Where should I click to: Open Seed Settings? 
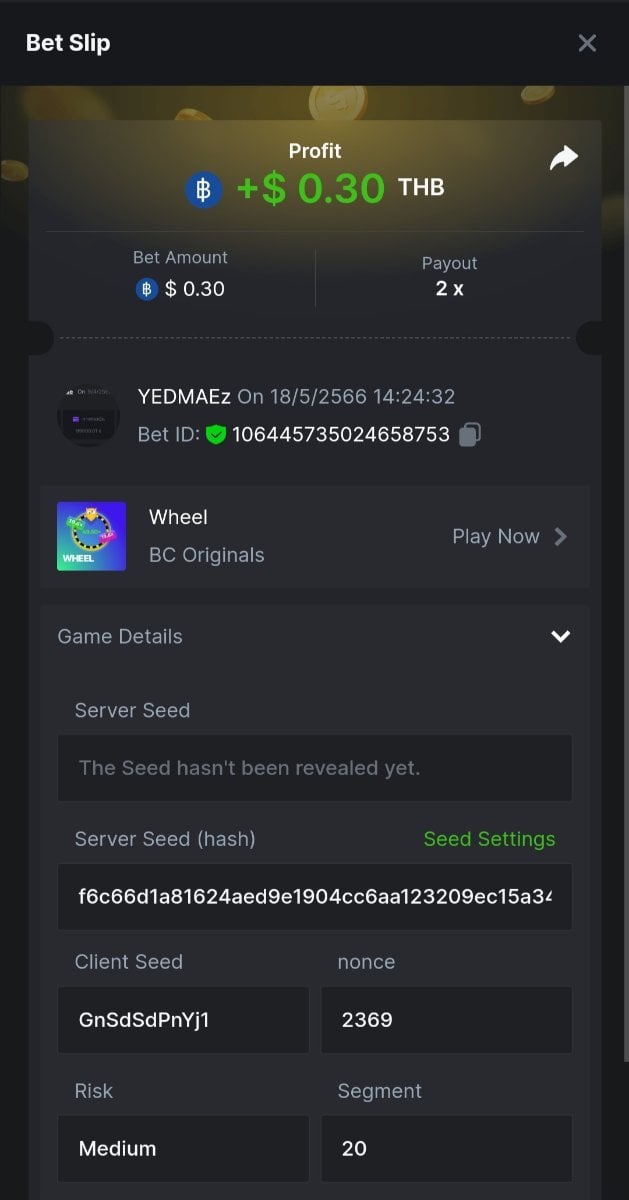coord(489,839)
